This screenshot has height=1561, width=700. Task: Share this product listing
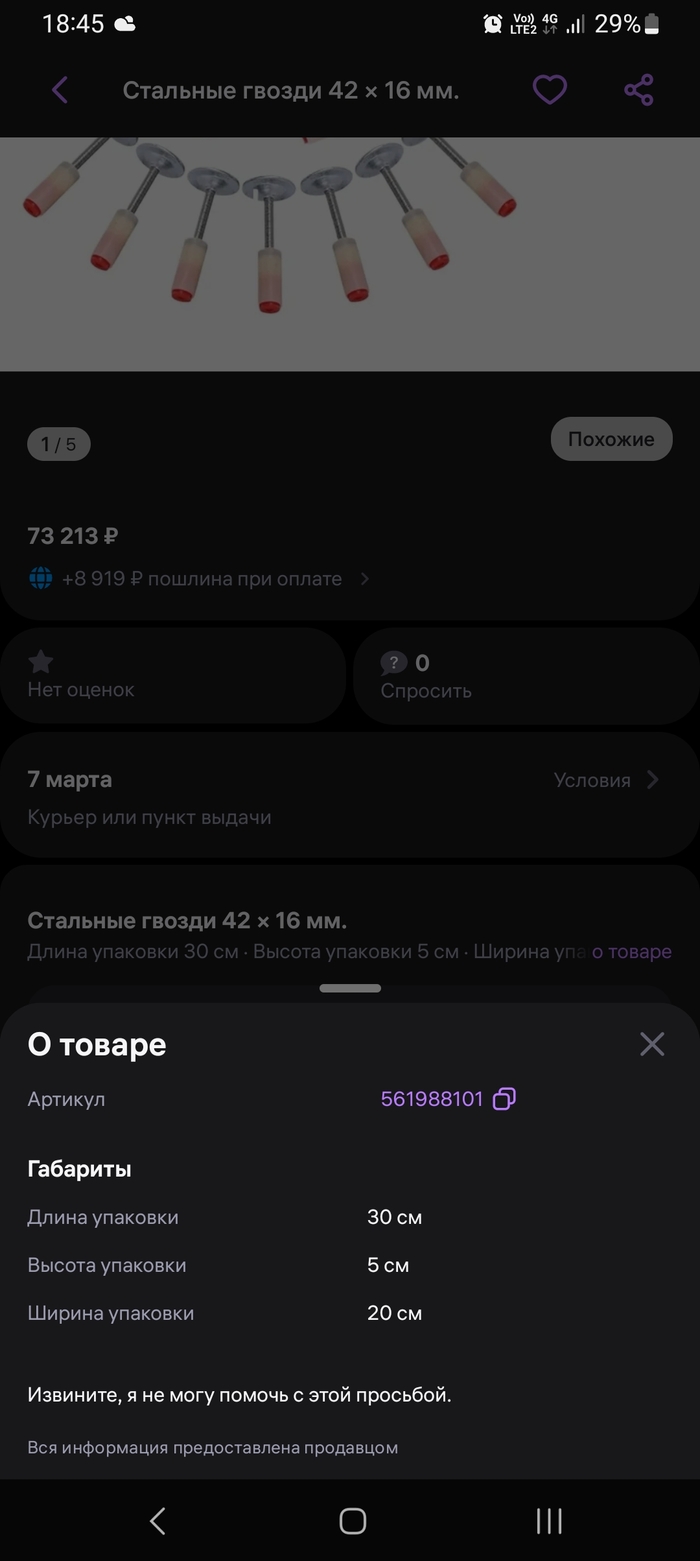coord(638,90)
